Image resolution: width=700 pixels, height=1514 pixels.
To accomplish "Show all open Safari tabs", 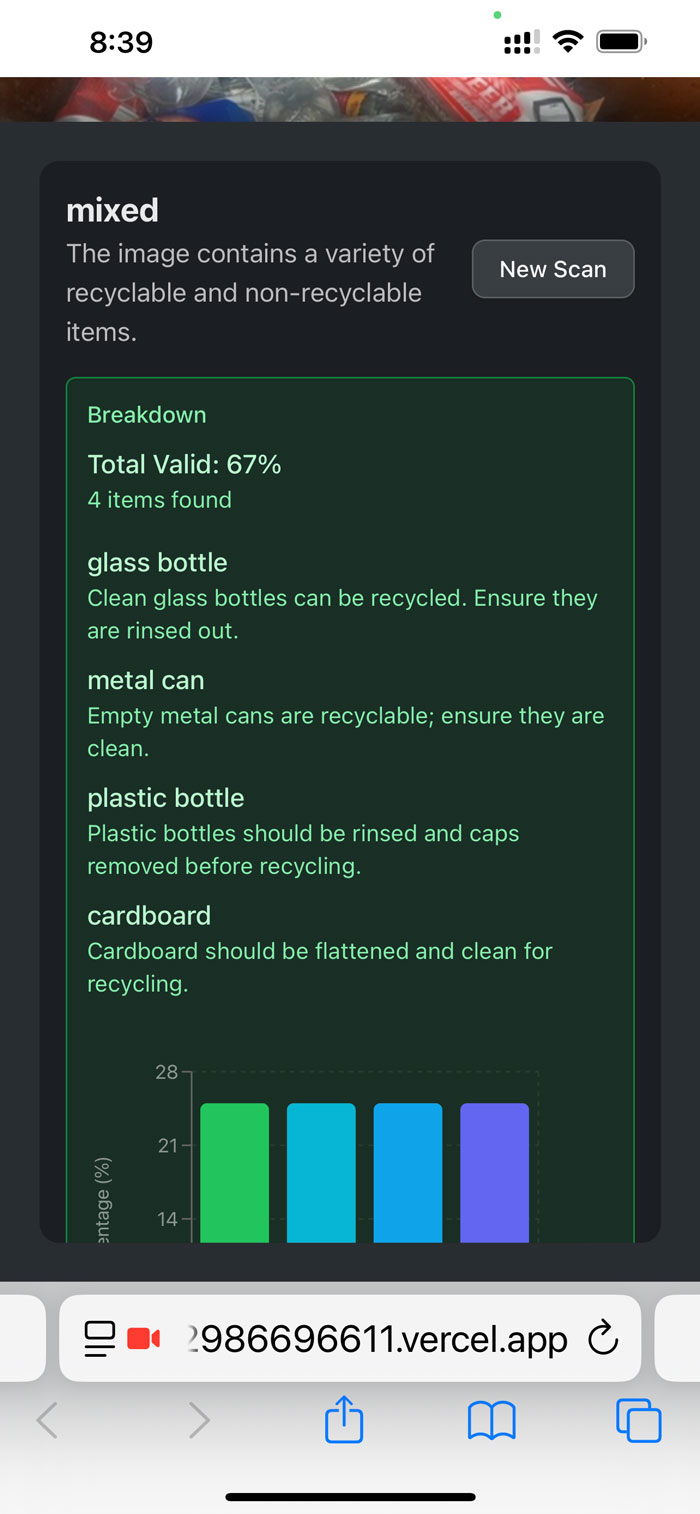I will (638, 1420).
